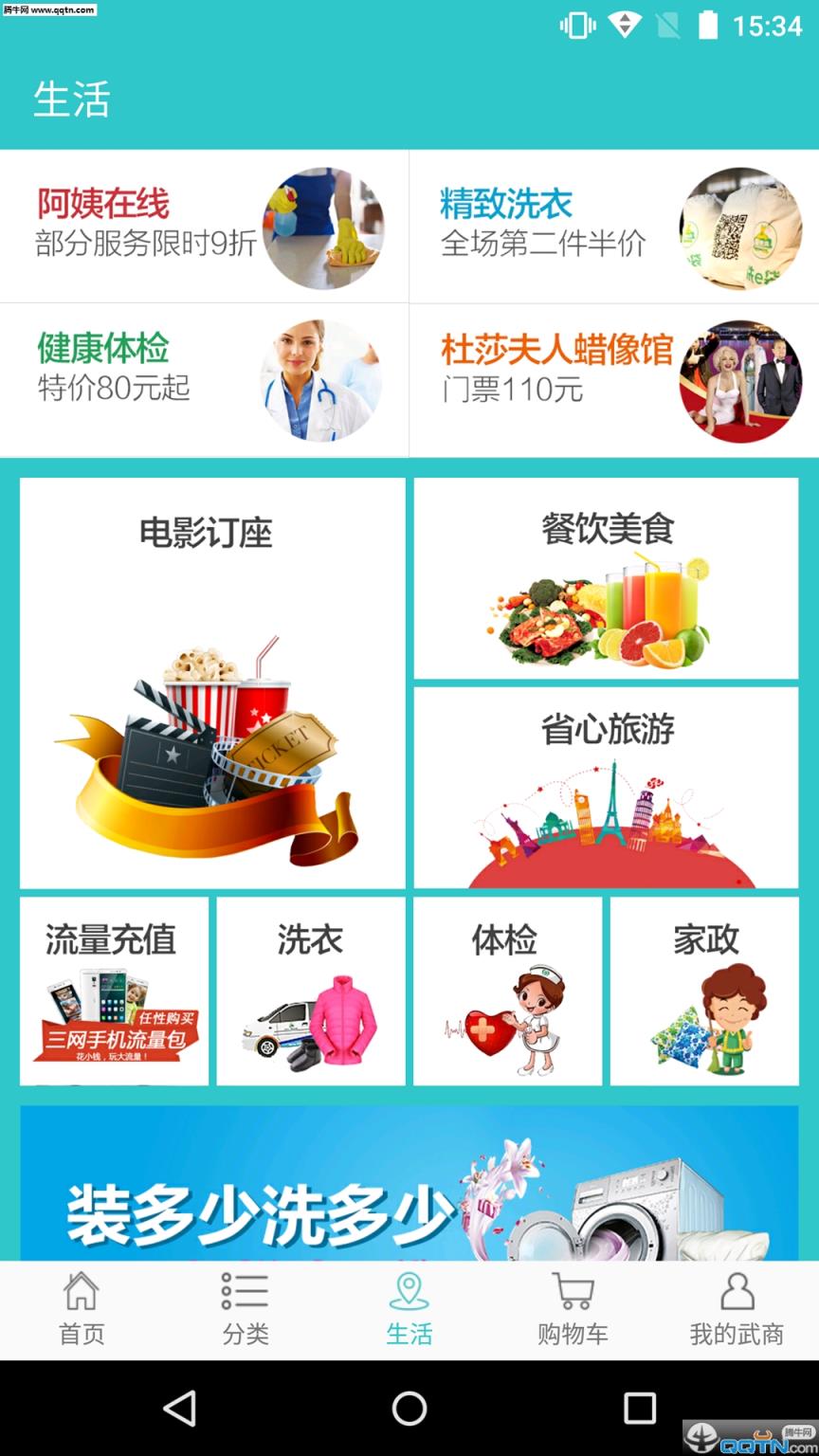Open the 阿姨在线 promo card

click(x=204, y=226)
